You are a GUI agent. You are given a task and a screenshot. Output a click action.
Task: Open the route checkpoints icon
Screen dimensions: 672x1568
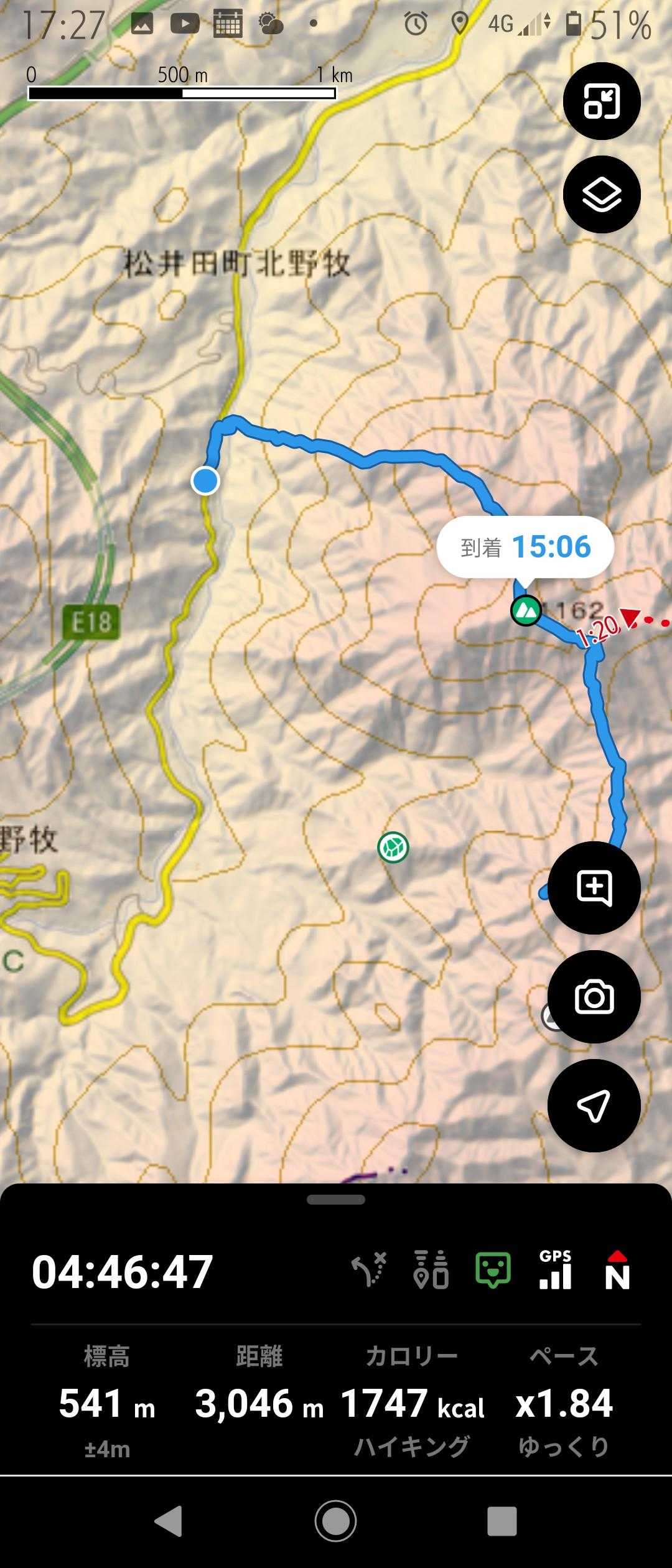click(x=431, y=1270)
